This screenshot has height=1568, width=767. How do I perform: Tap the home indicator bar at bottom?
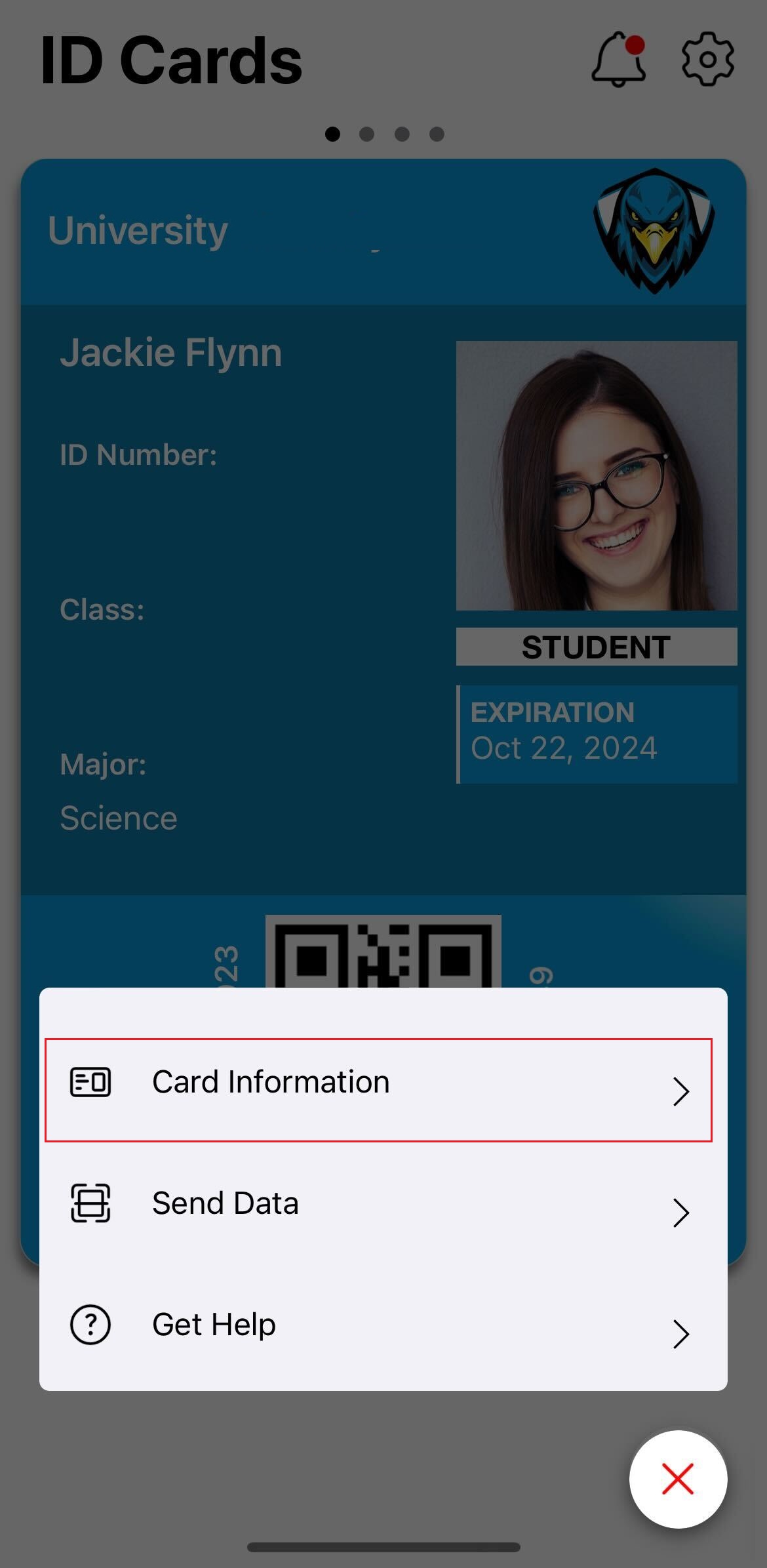(x=383, y=1546)
